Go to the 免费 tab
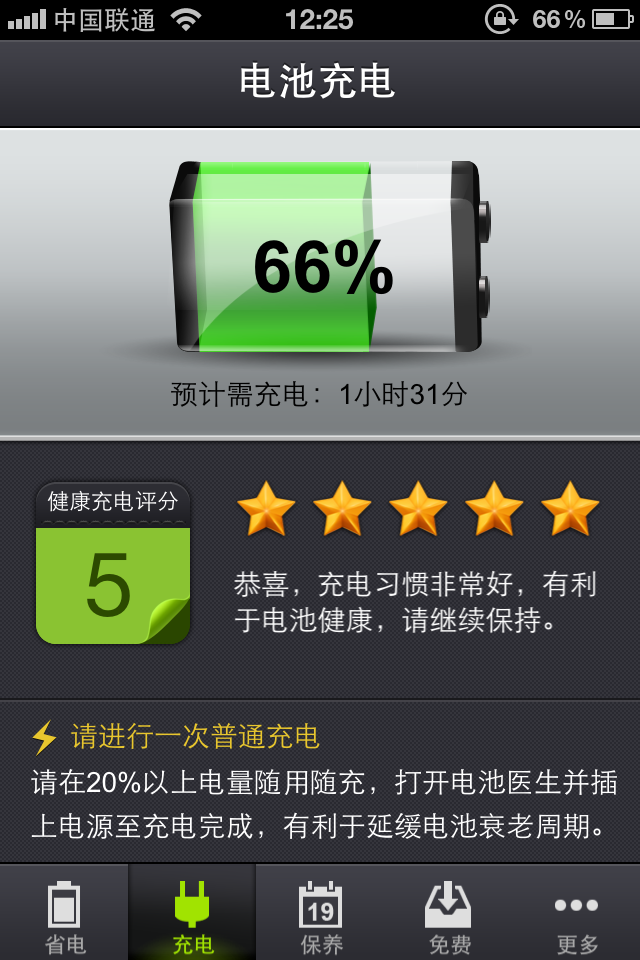Screen dimensions: 640x960 click(x=448, y=914)
